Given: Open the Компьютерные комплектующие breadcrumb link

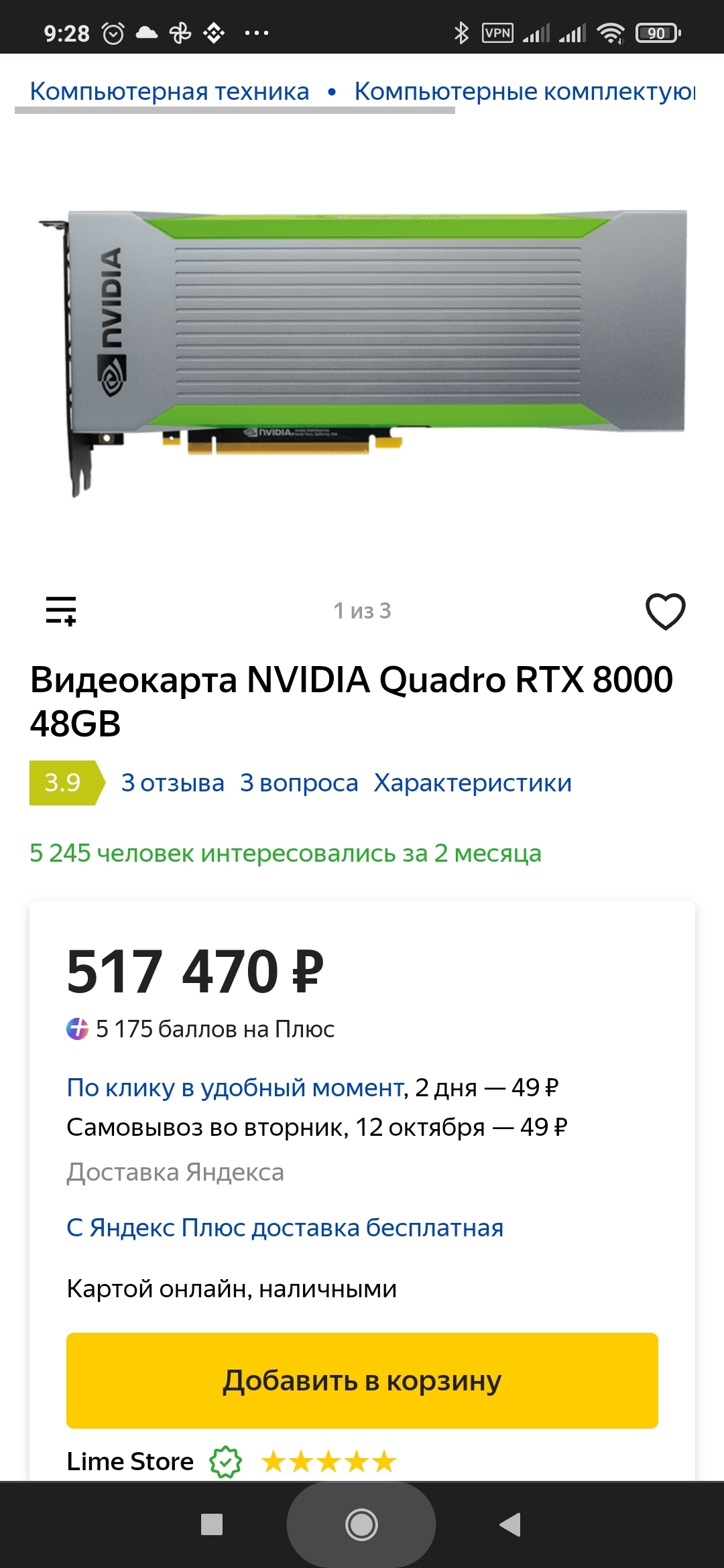Looking at the screenshot, I should [x=525, y=91].
